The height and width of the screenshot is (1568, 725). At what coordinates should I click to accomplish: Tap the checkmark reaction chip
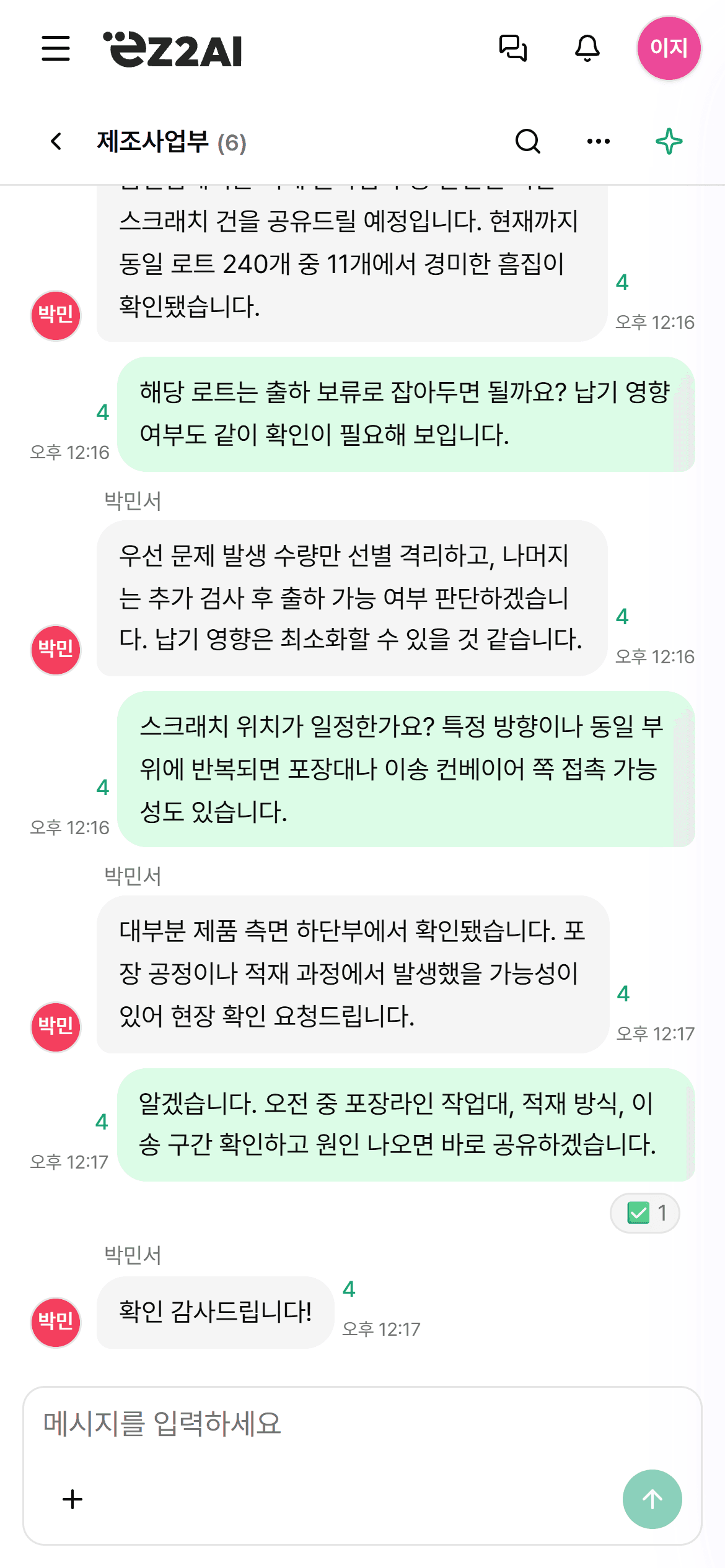point(645,1213)
